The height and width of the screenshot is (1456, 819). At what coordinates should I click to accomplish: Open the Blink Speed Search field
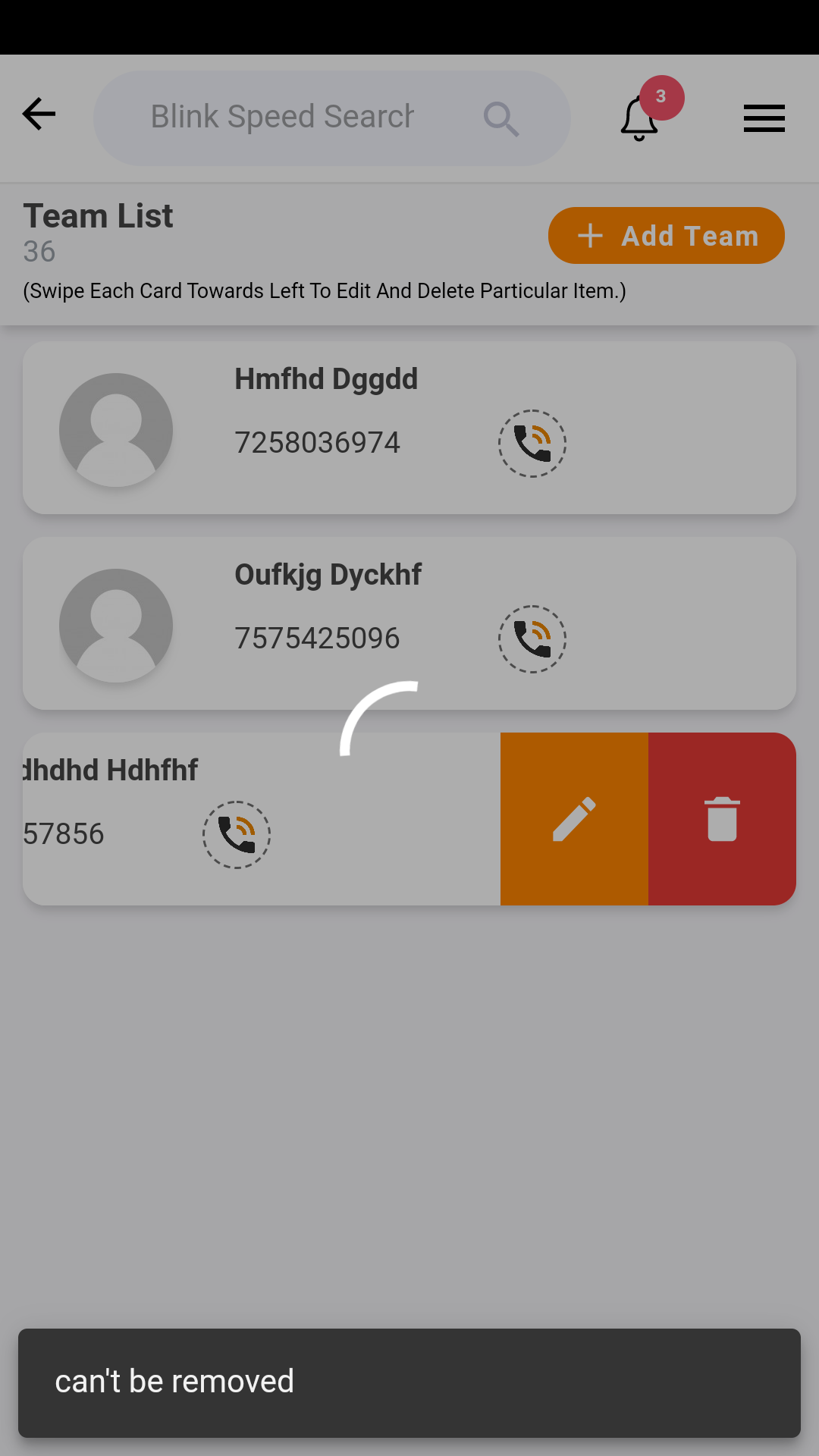pos(282,118)
